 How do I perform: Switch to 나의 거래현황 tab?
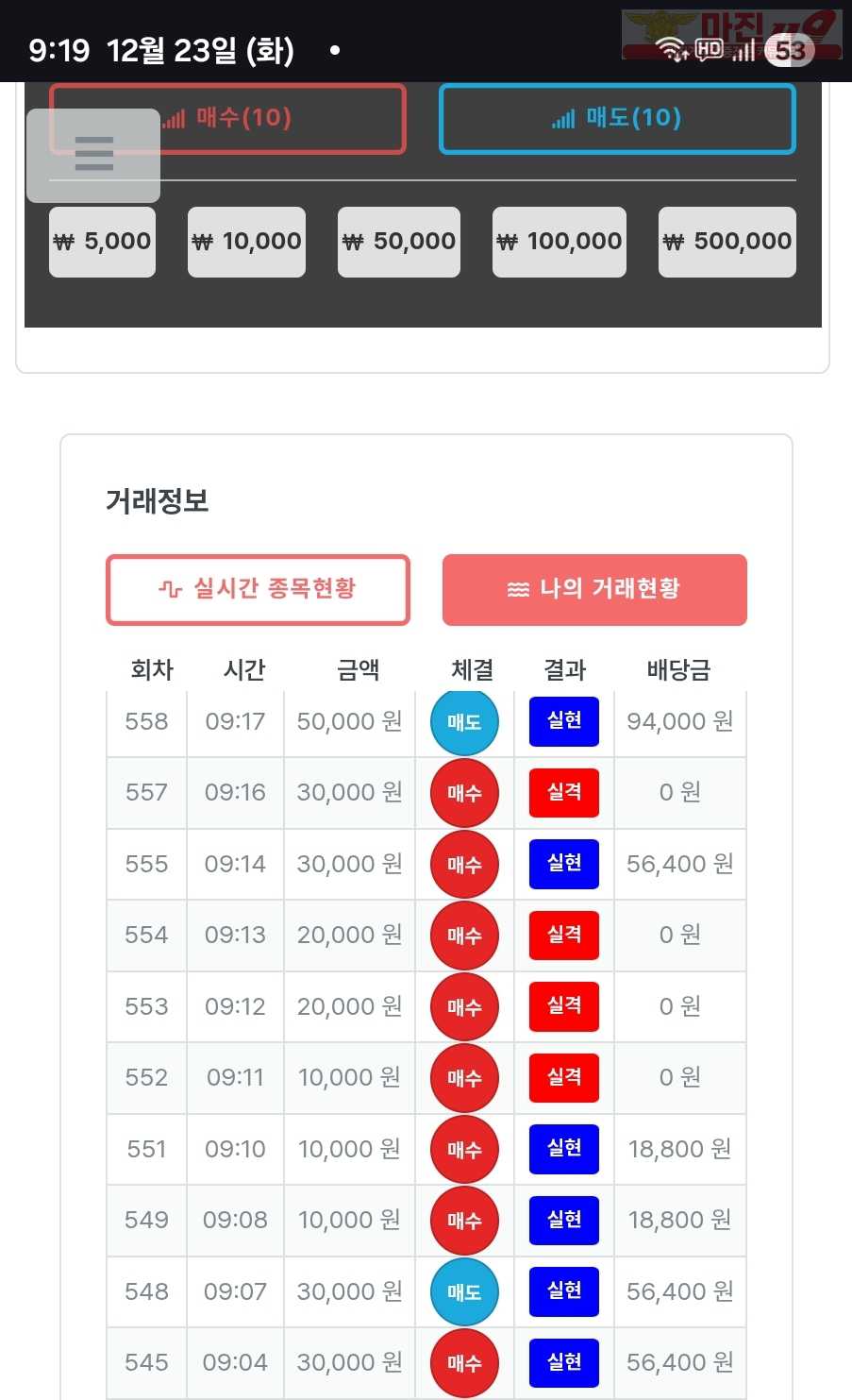pos(594,589)
